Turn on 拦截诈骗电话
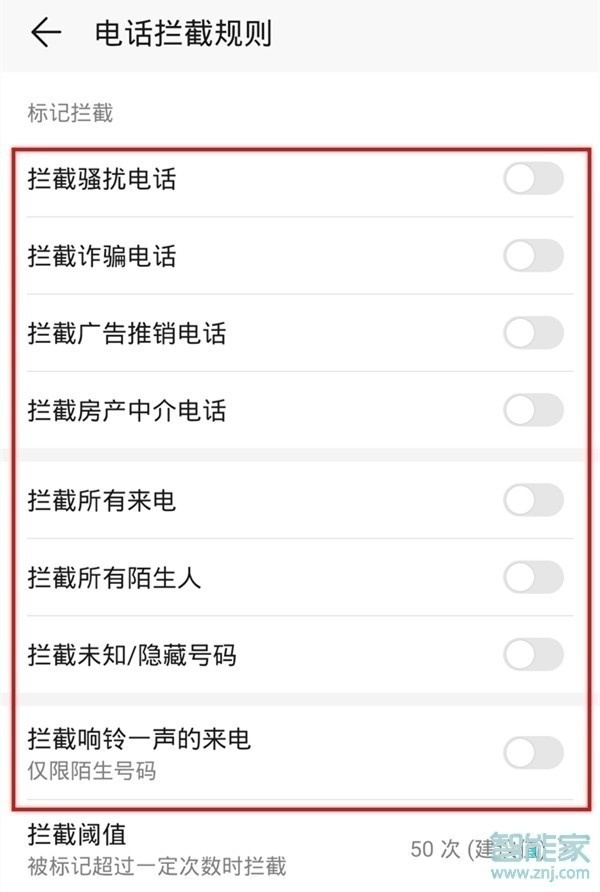Screen dimensions: 600x892 coord(533,256)
